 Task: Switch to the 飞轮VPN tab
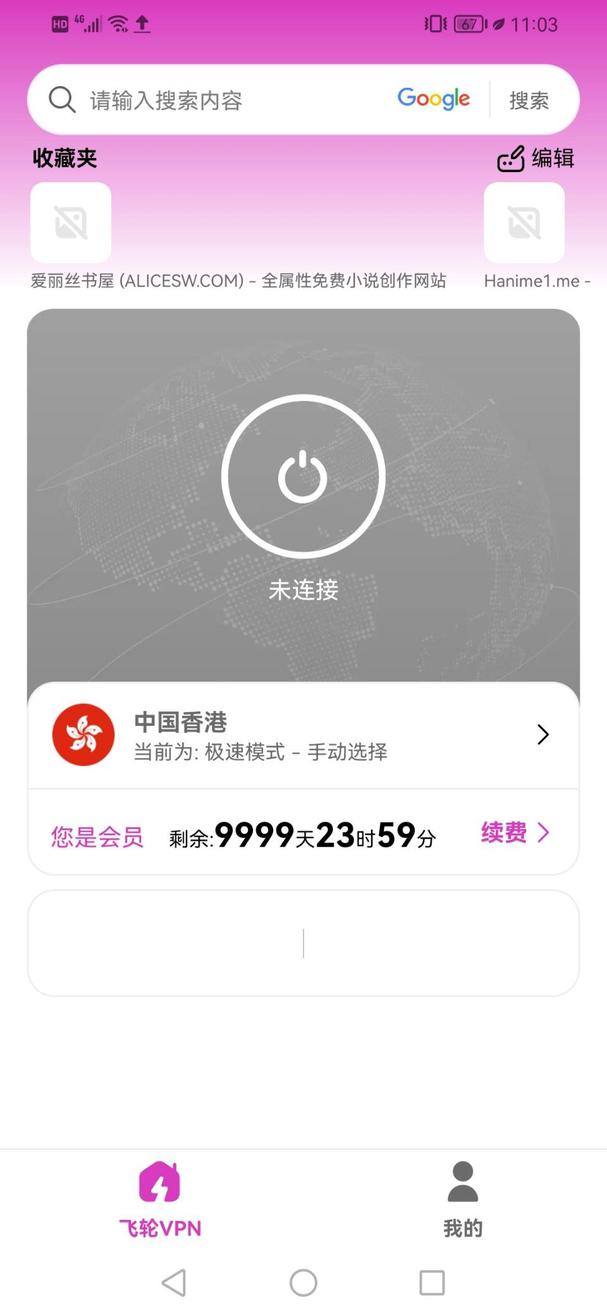tap(160, 1198)
